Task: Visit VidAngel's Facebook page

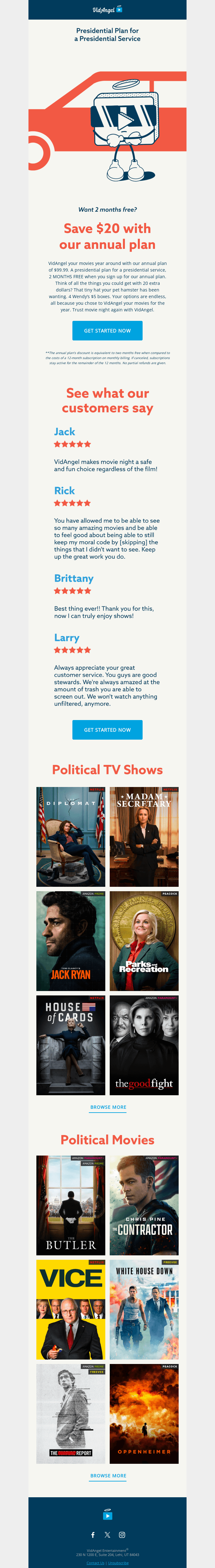Action: tap(93, 1535)
